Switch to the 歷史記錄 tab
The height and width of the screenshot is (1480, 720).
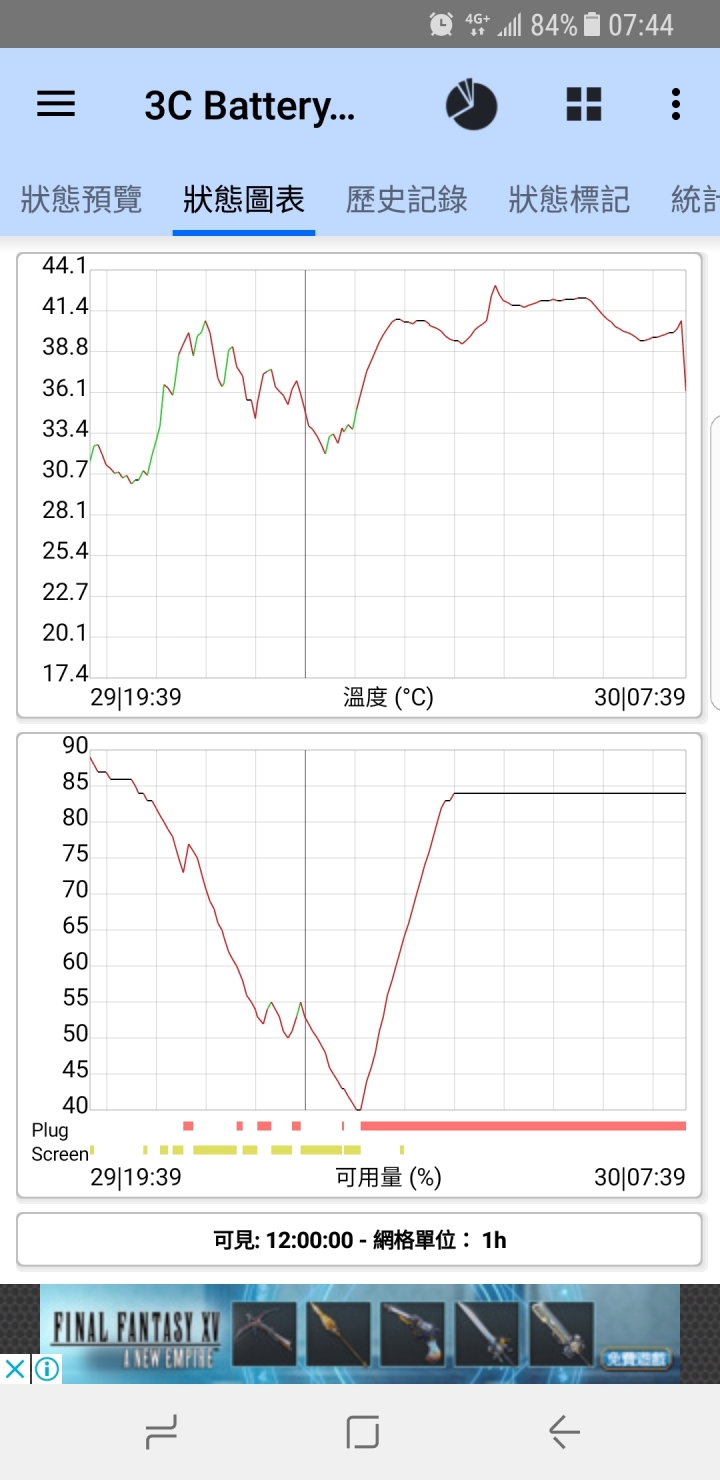point(406,199)
